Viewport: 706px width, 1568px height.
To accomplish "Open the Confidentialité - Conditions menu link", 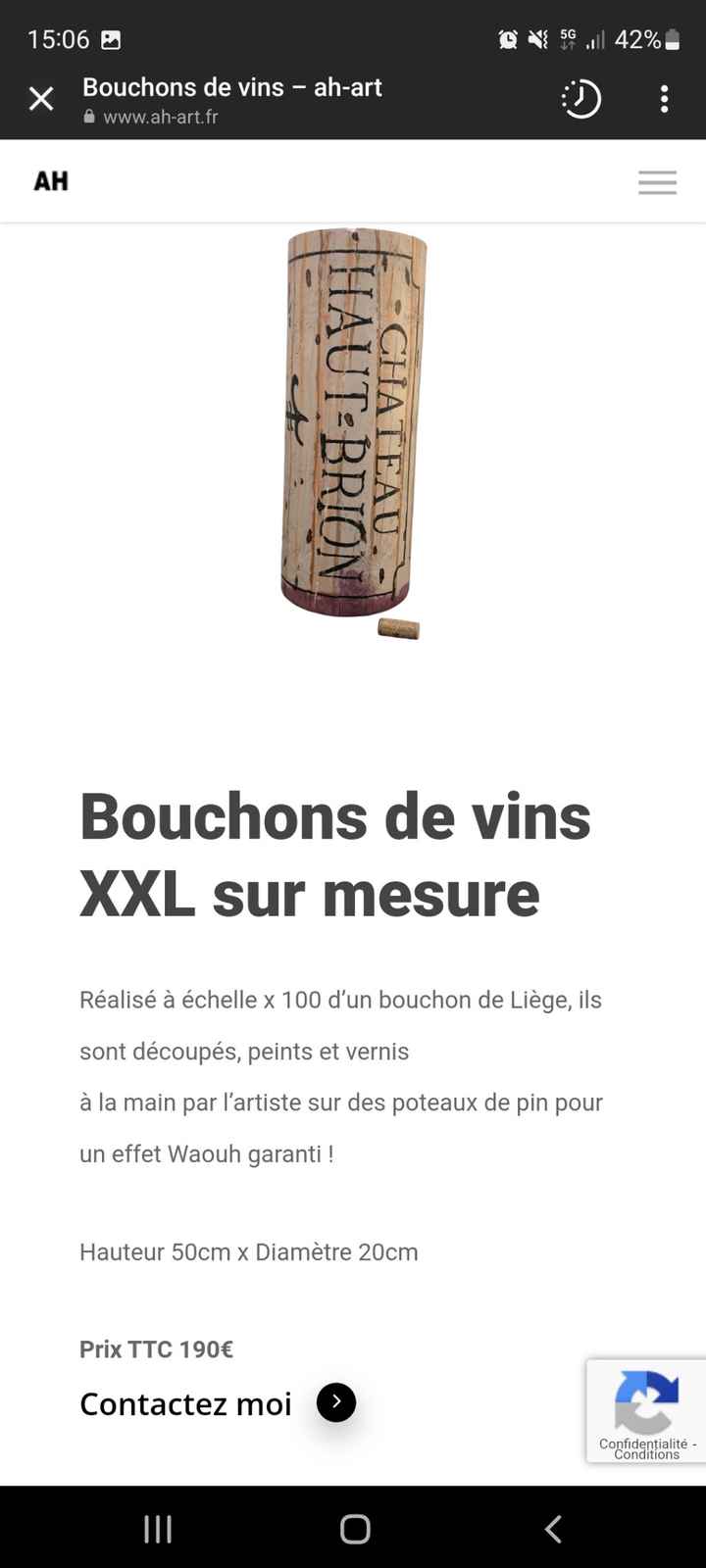I will point(646,1449).
